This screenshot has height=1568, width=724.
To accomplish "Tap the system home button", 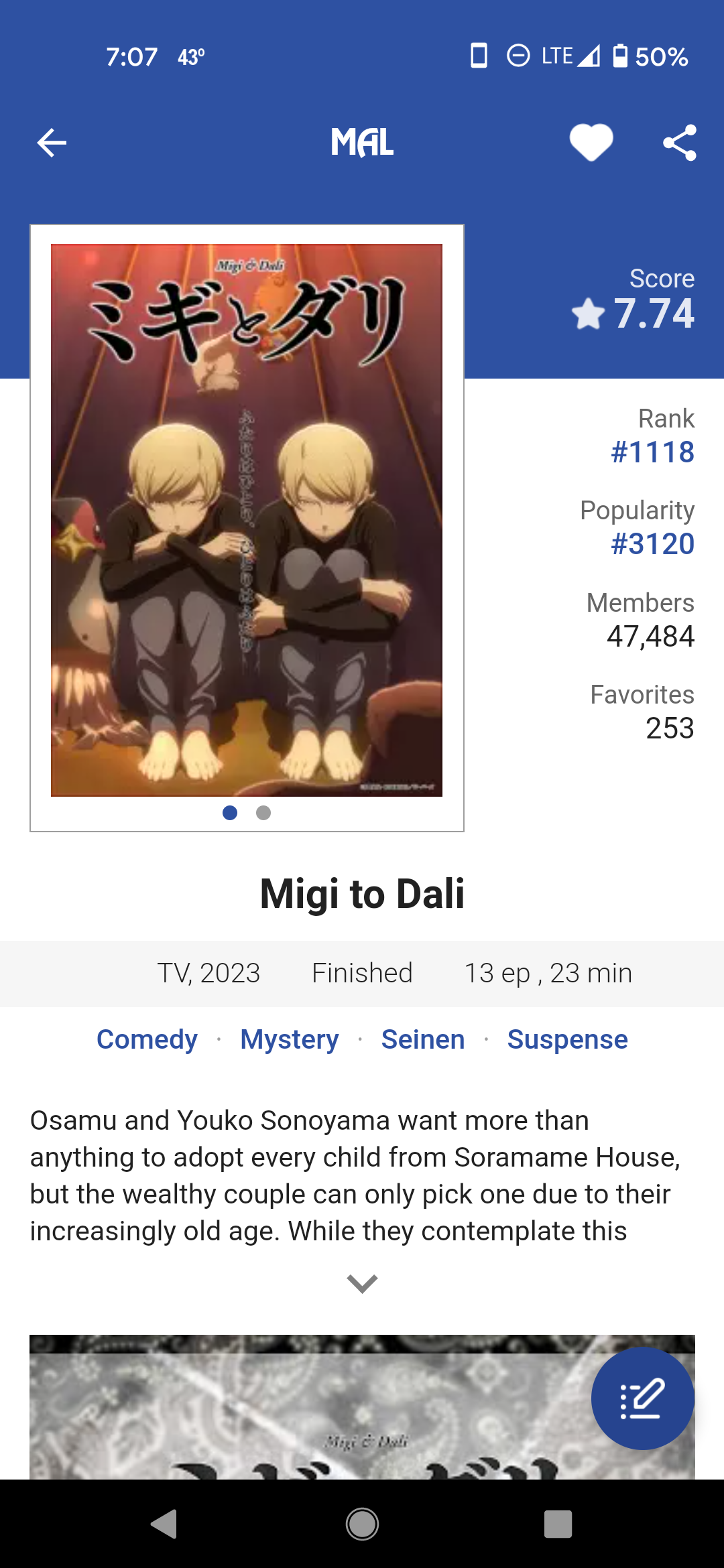I will (362, 1524).
